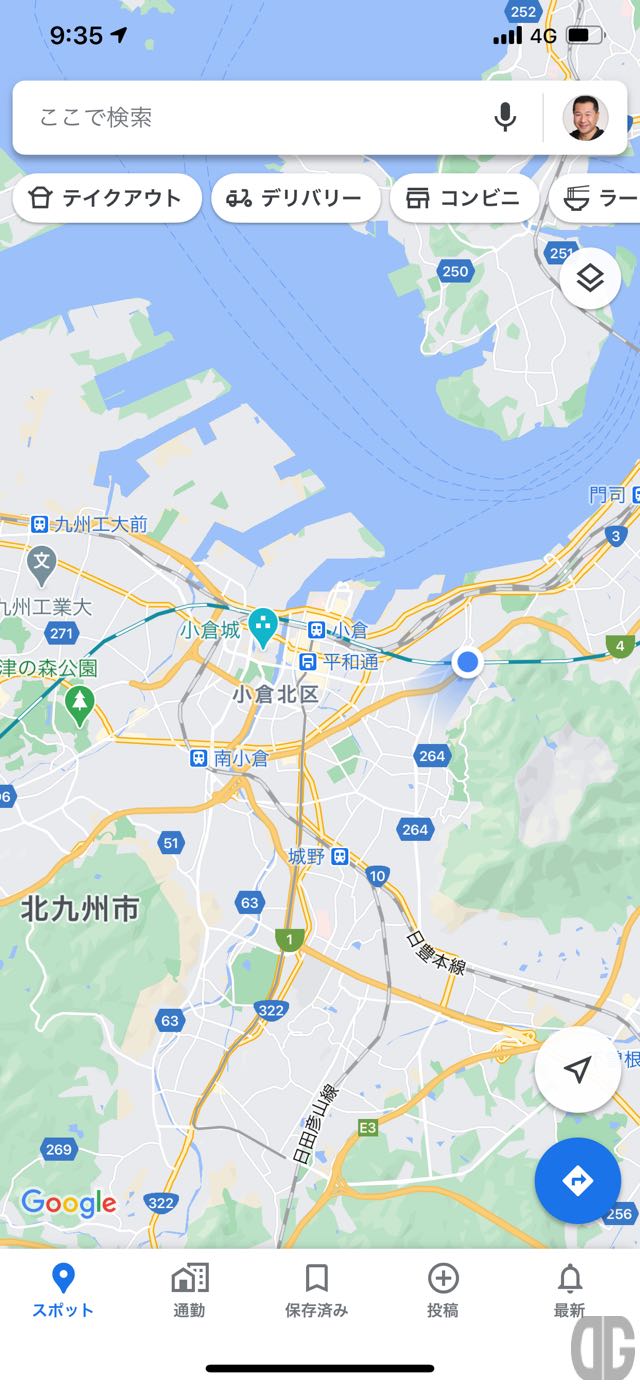The height and width of the screenshot is (1385, 640).
Task: Open the 保存済み tab
Action: pos(316,1290)
